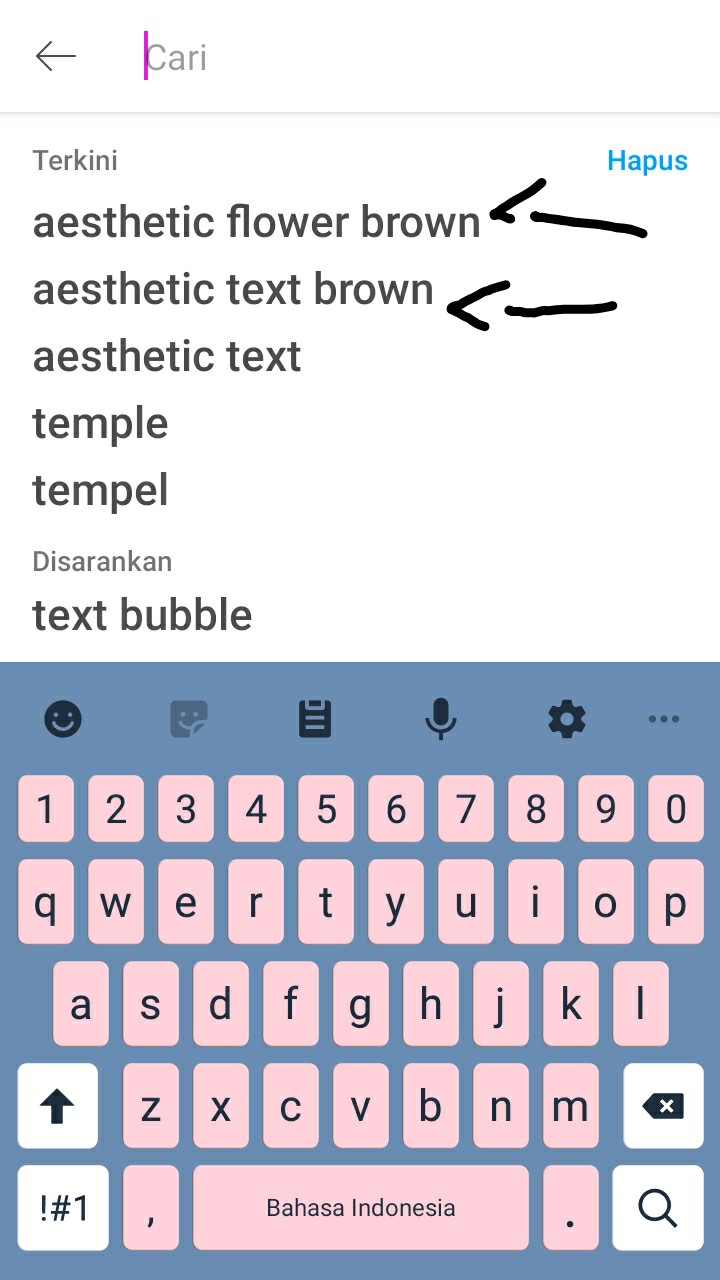Tap the keyboard search key

coord(657,1207)
